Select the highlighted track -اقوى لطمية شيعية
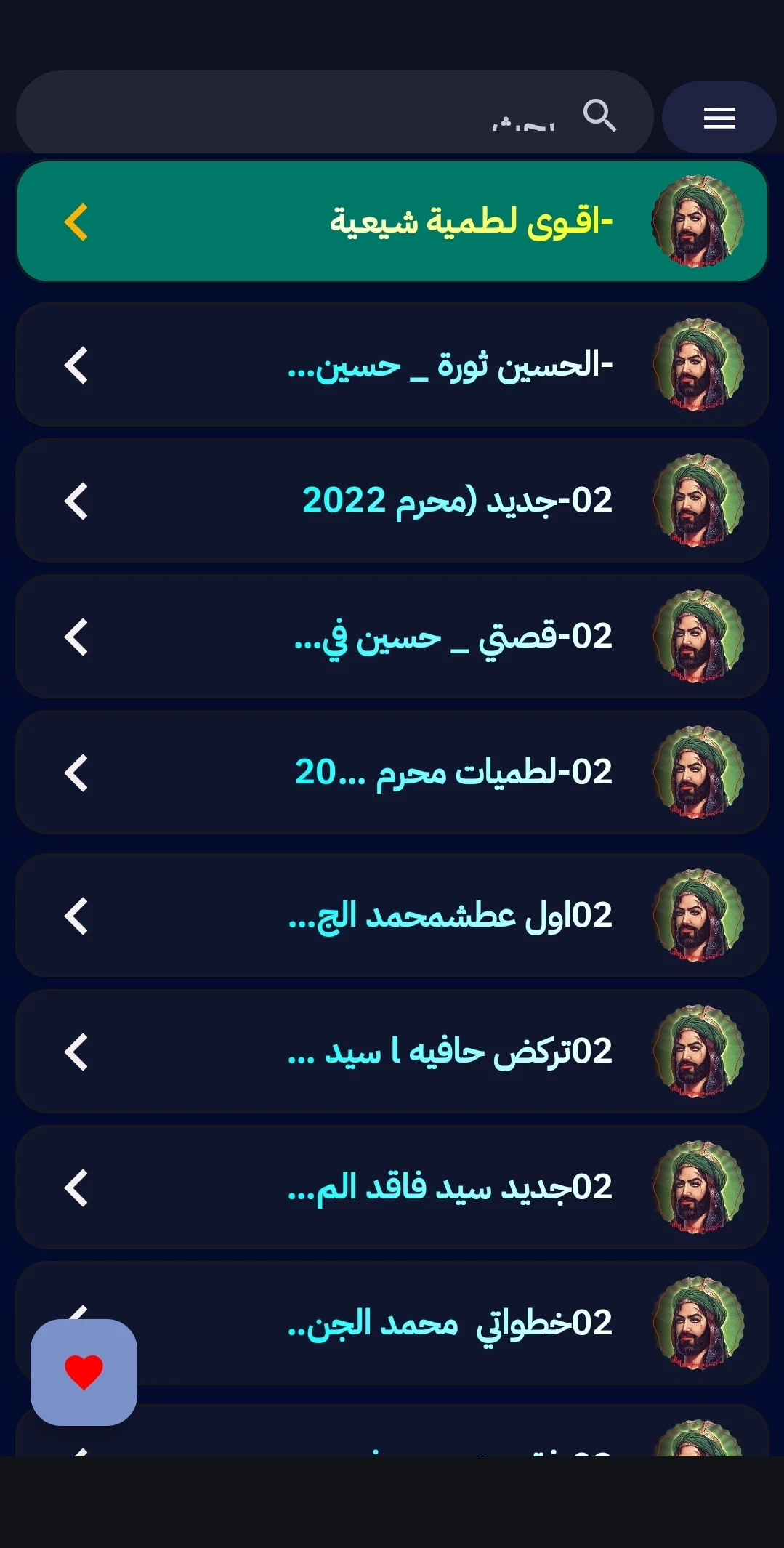 point(392,221)
